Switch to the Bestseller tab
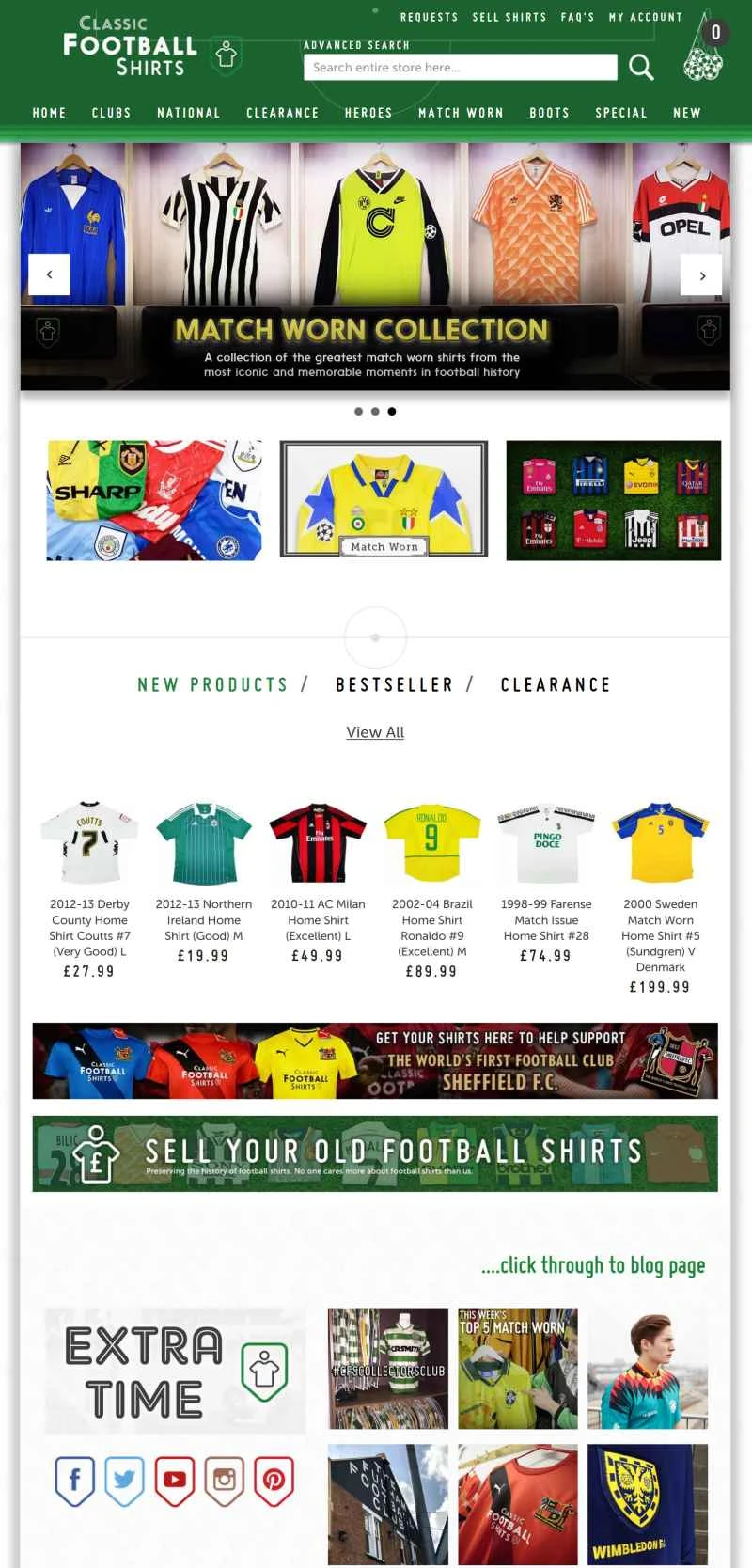The height and width of the screenshot is (1568, 752). point(395,684)
